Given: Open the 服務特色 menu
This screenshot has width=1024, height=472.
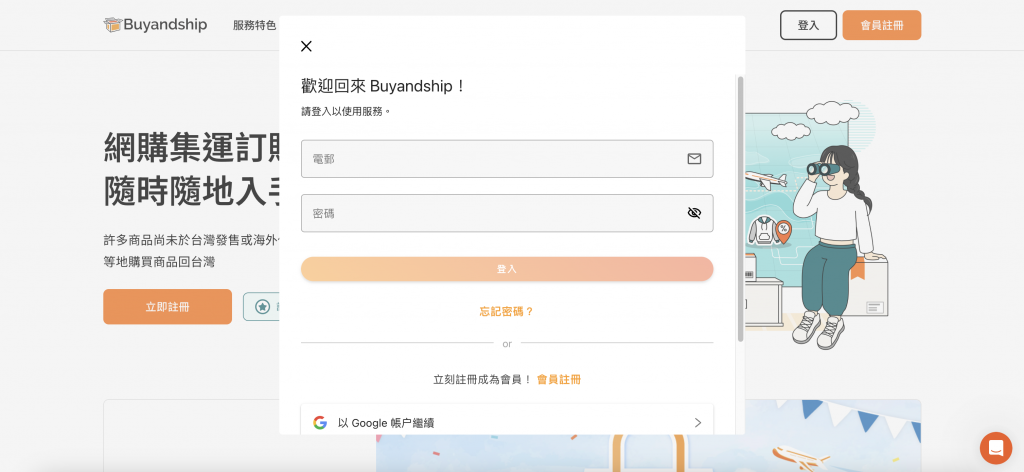Looking at the screenshot, I should point(254,25).
